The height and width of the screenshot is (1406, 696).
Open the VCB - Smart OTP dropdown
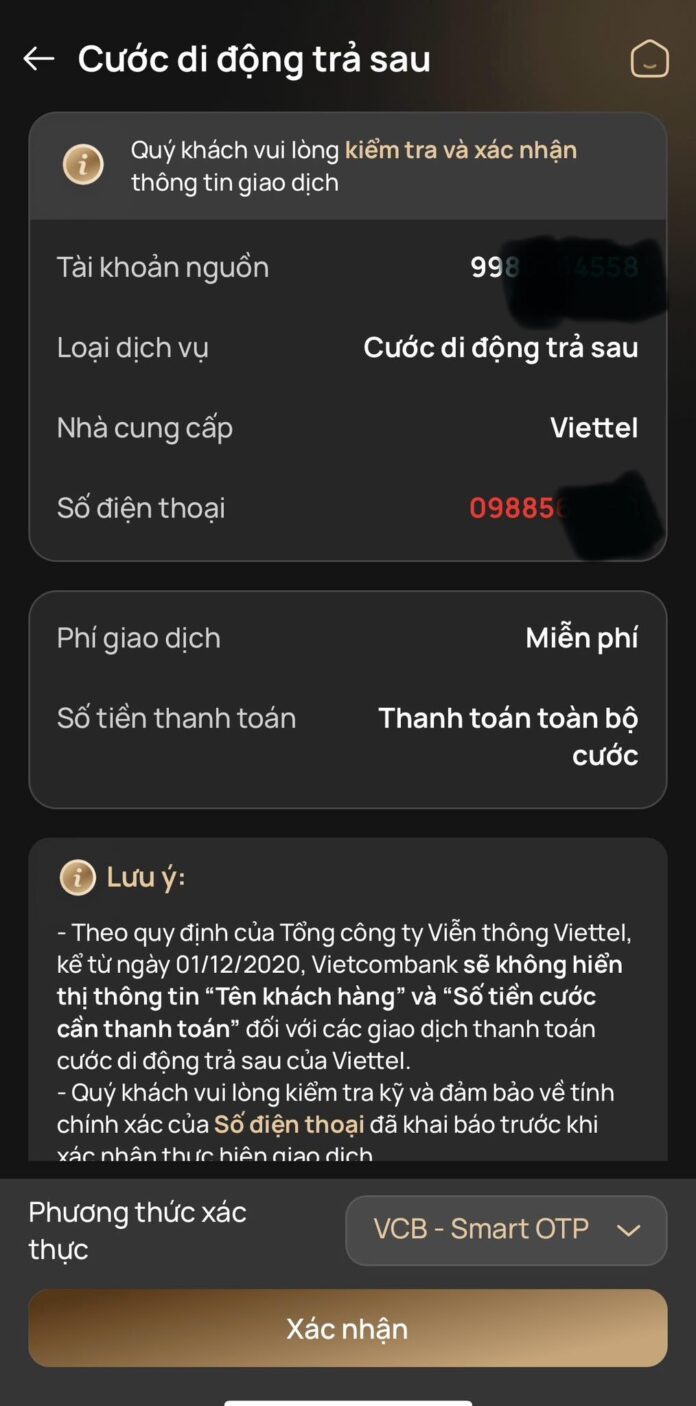[x=506, y=1229]
